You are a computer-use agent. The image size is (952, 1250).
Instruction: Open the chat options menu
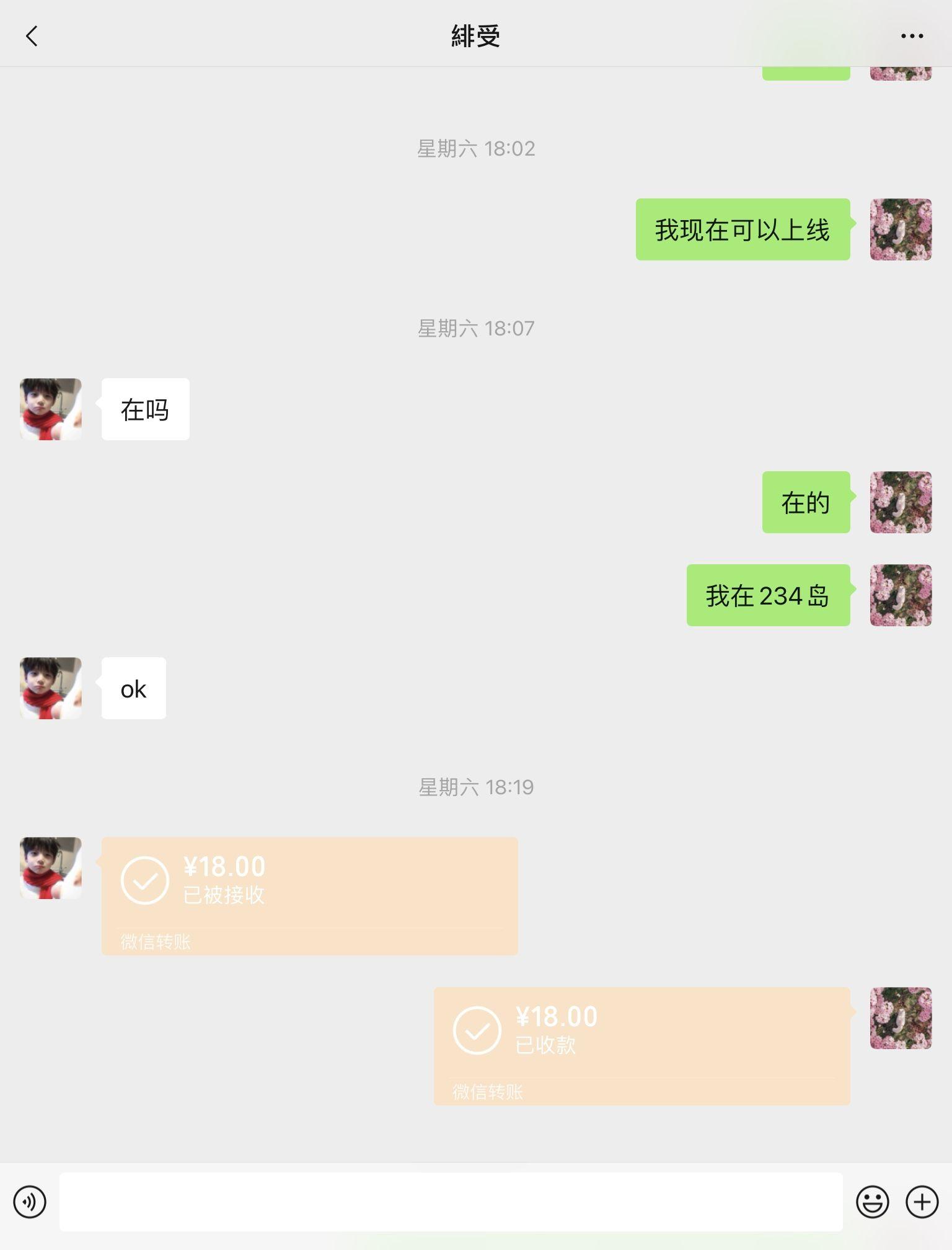(x=912, y=36)
